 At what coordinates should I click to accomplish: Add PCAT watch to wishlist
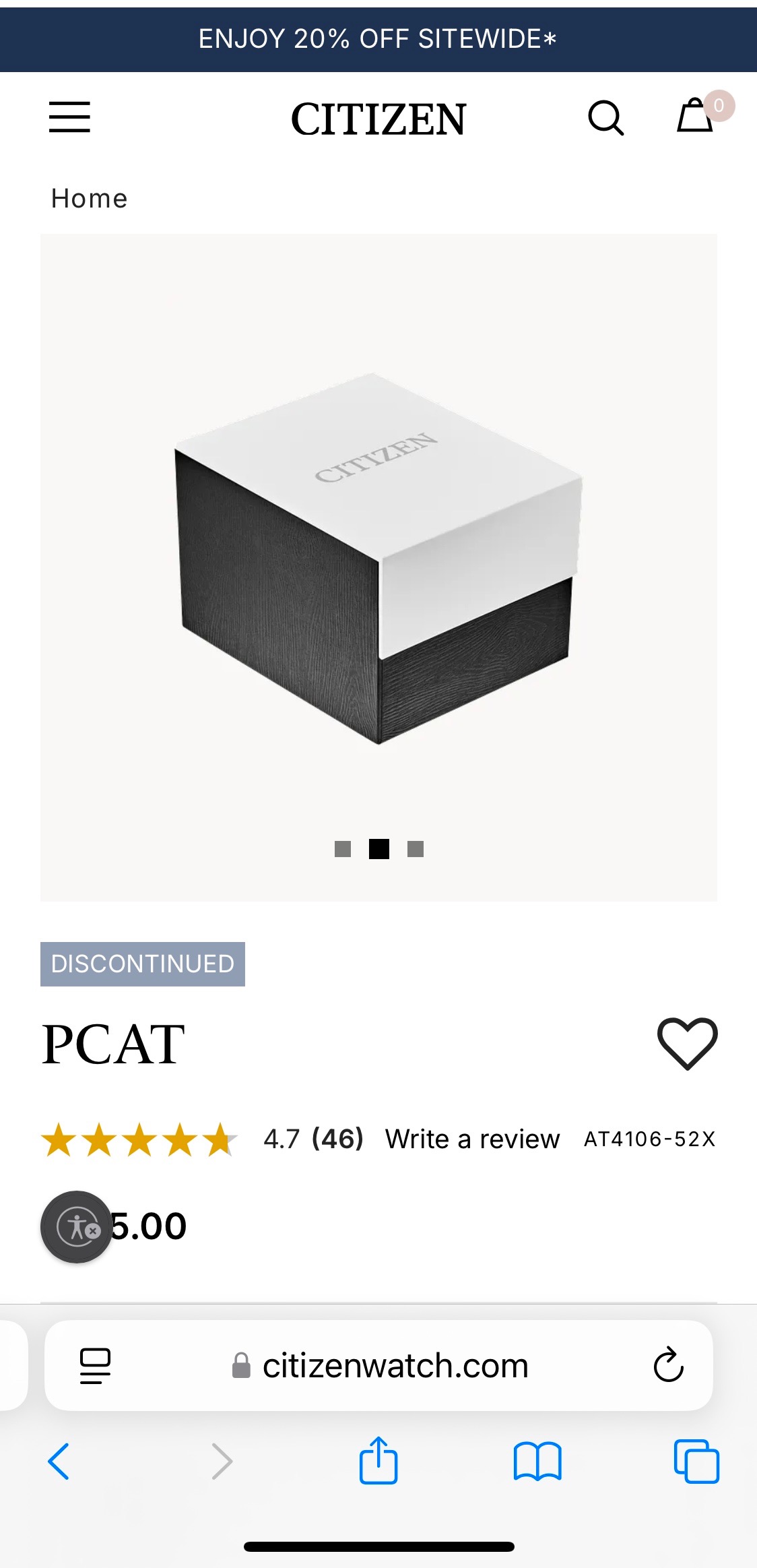point(687,1043)
